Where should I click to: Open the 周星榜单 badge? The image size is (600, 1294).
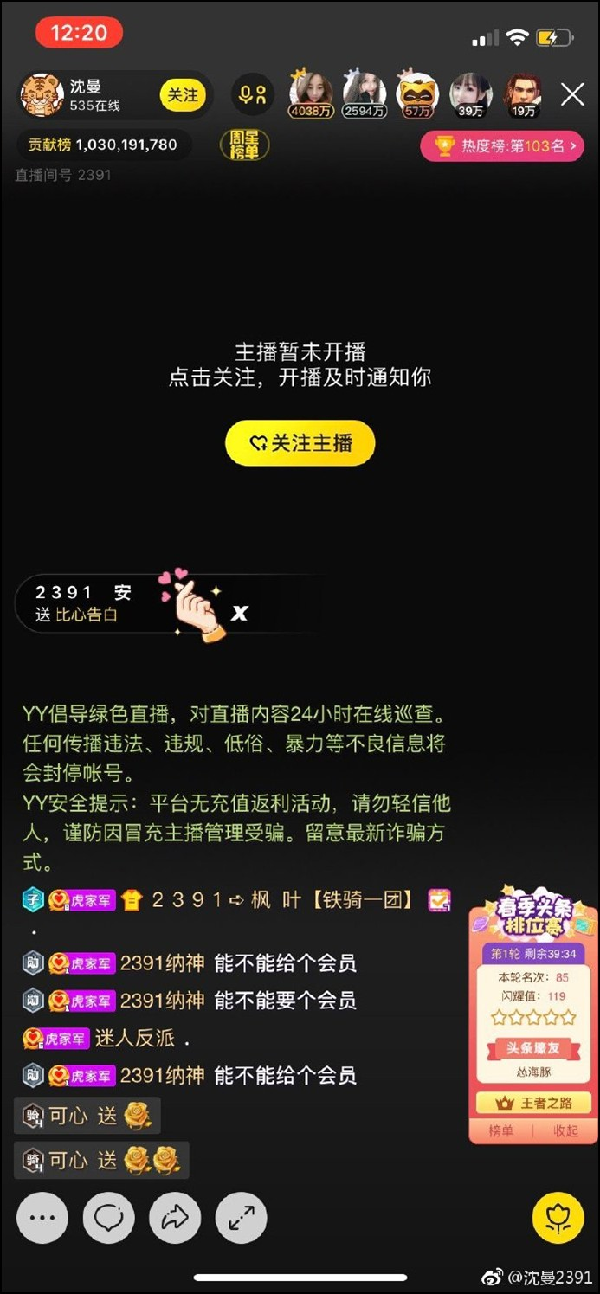point(244,145)
